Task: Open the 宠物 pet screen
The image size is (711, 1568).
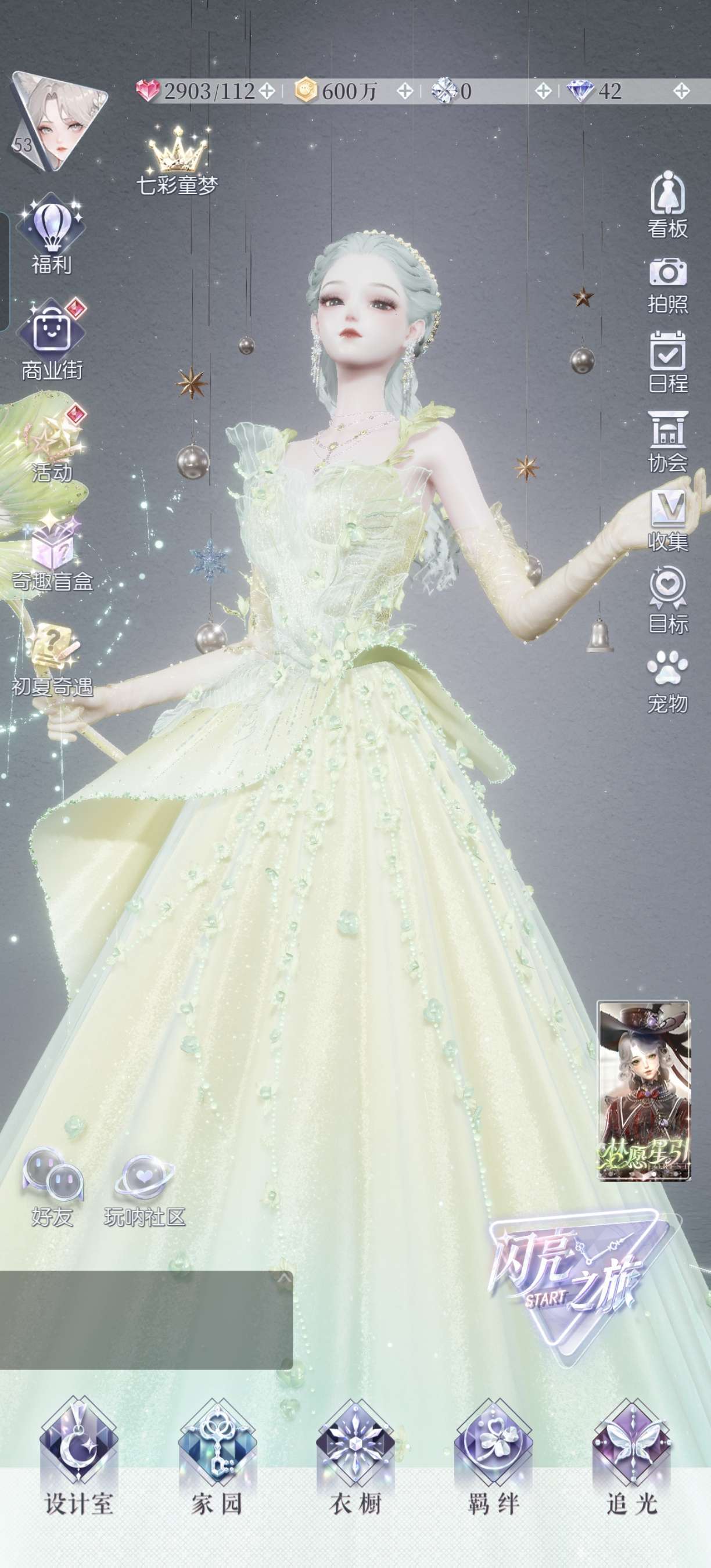Action: click(668, 683)
